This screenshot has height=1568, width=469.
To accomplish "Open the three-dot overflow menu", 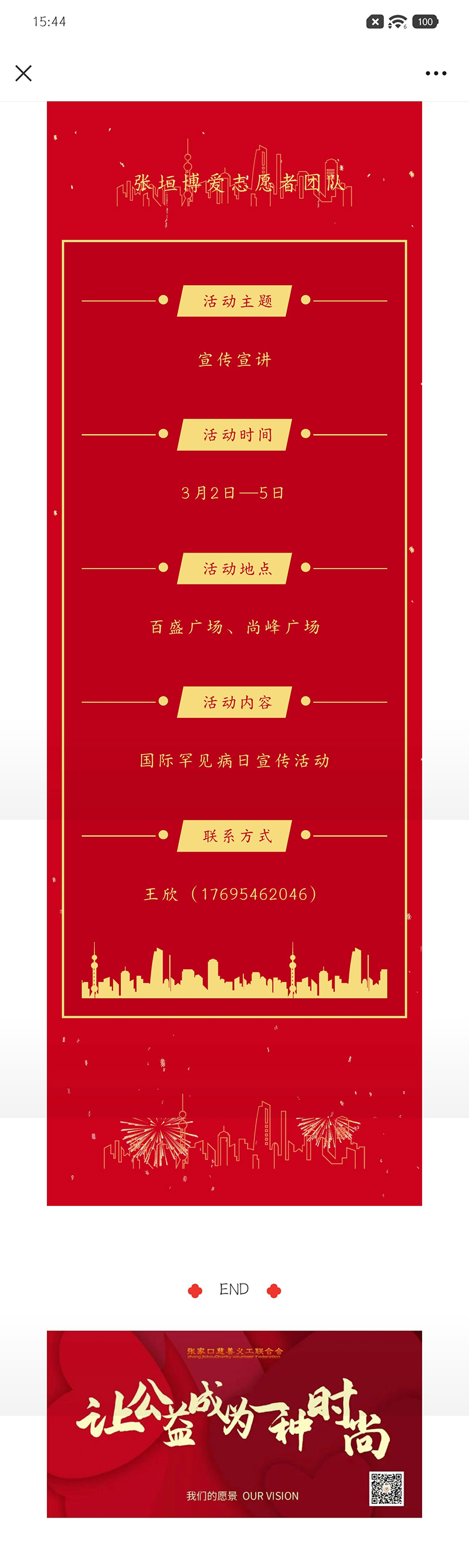I will click(x=436, y=74).
